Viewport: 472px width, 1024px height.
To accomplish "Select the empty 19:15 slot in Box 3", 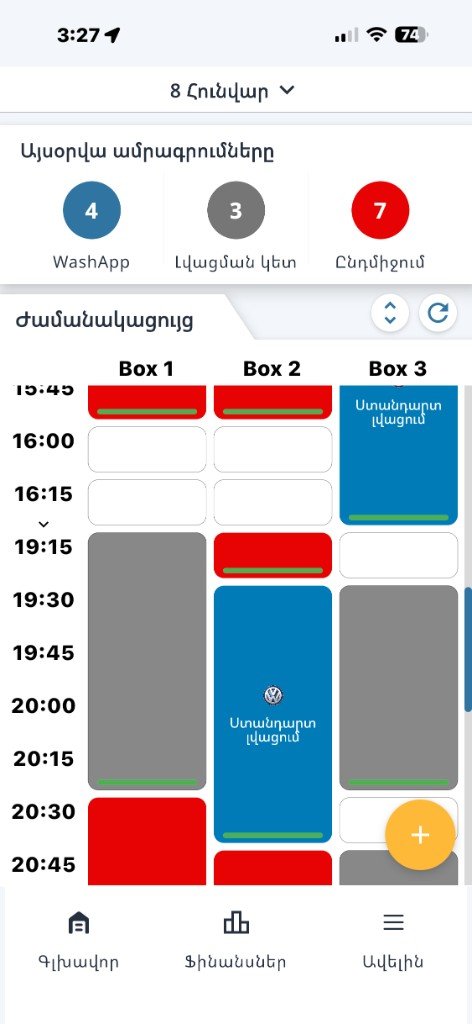I will point(398,555).
